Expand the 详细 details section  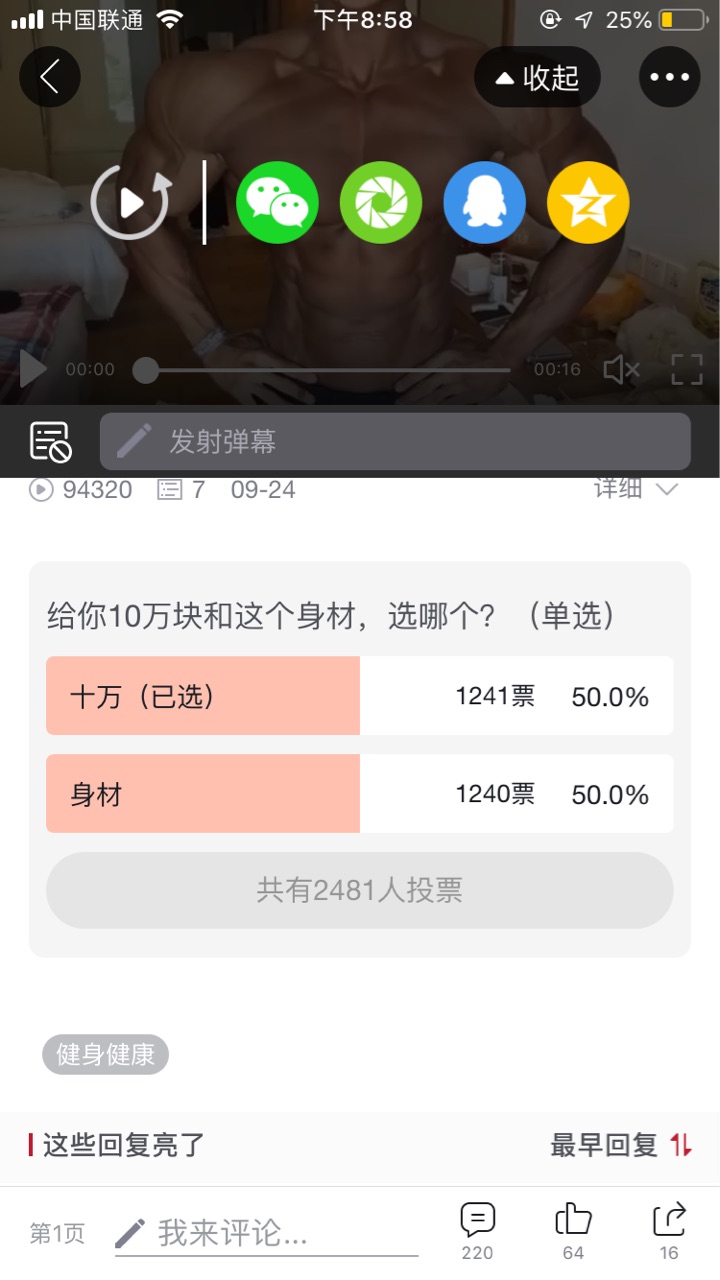pos(637,489)
